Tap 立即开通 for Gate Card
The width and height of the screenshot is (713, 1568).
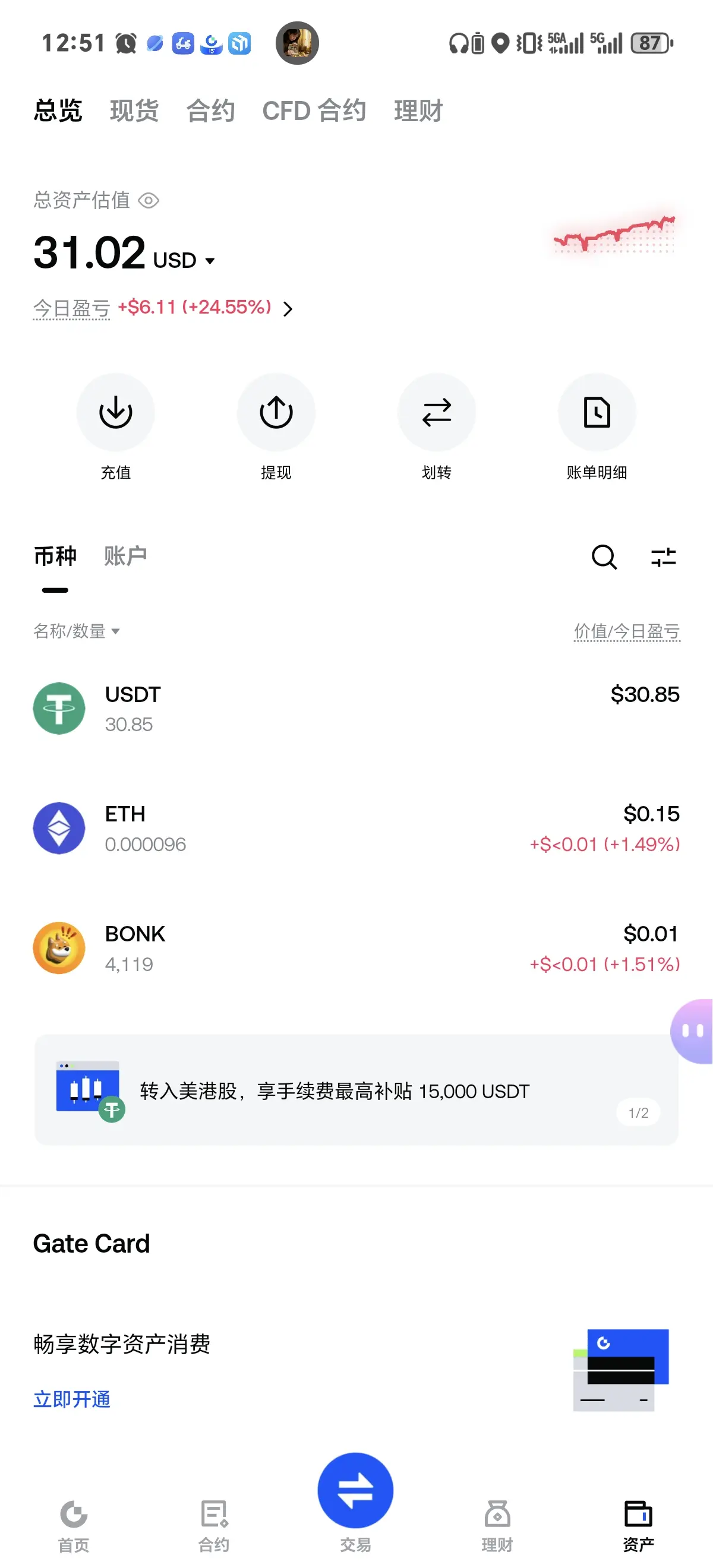tap(72, 1399)
